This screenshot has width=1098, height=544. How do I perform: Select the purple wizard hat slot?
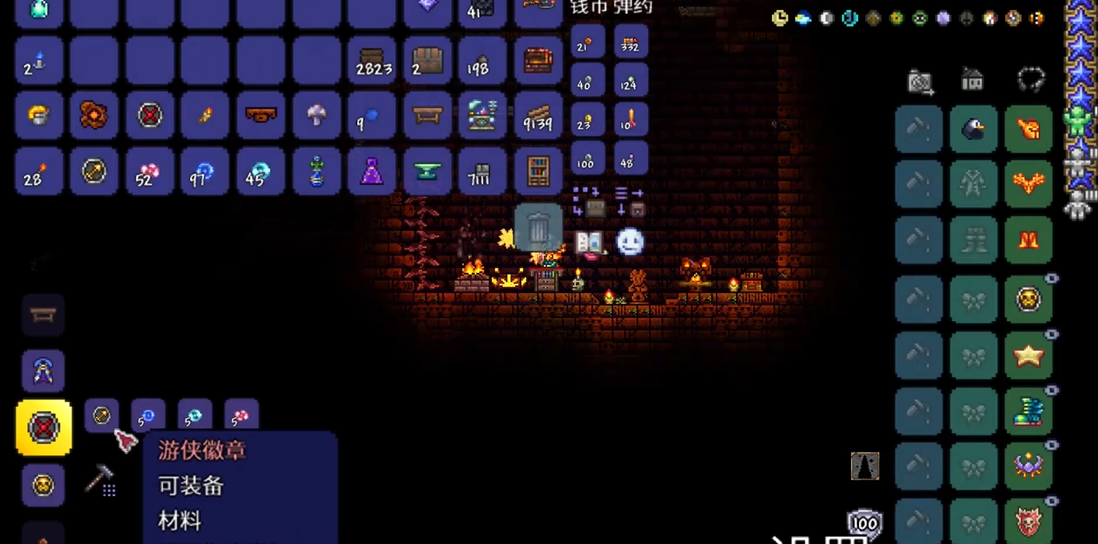(371, 172)
